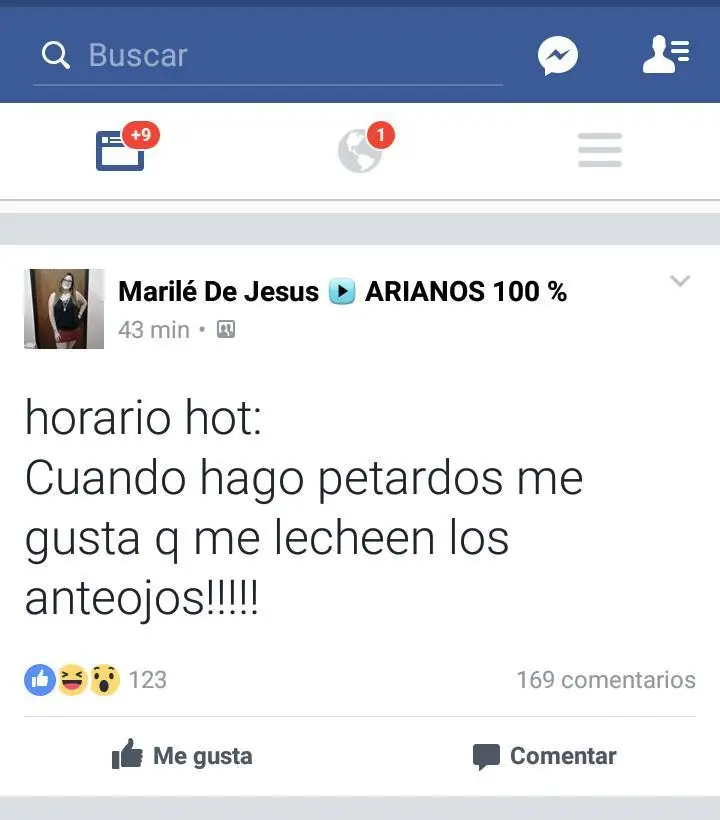Click the search magnifier icon
The height and width of the screenshot is (820, 720).
tap(55, 55)
